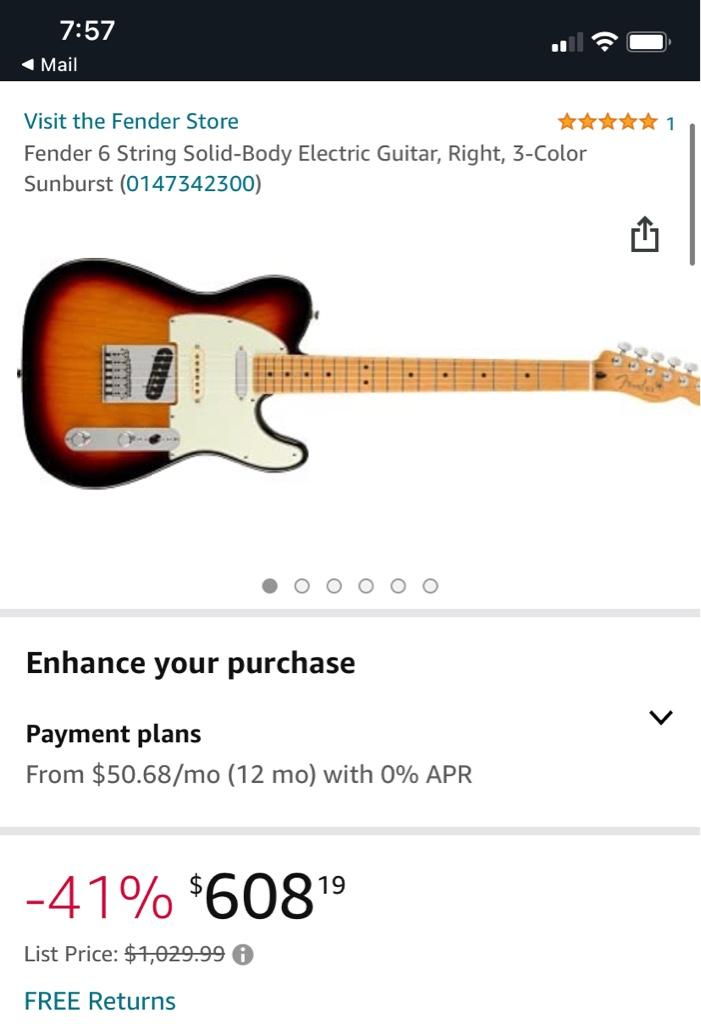The width and height of the screenshot is (701, 1024).
Task: Visit the Fender Store
Action: pyautogui.click(x=131, y=121)
